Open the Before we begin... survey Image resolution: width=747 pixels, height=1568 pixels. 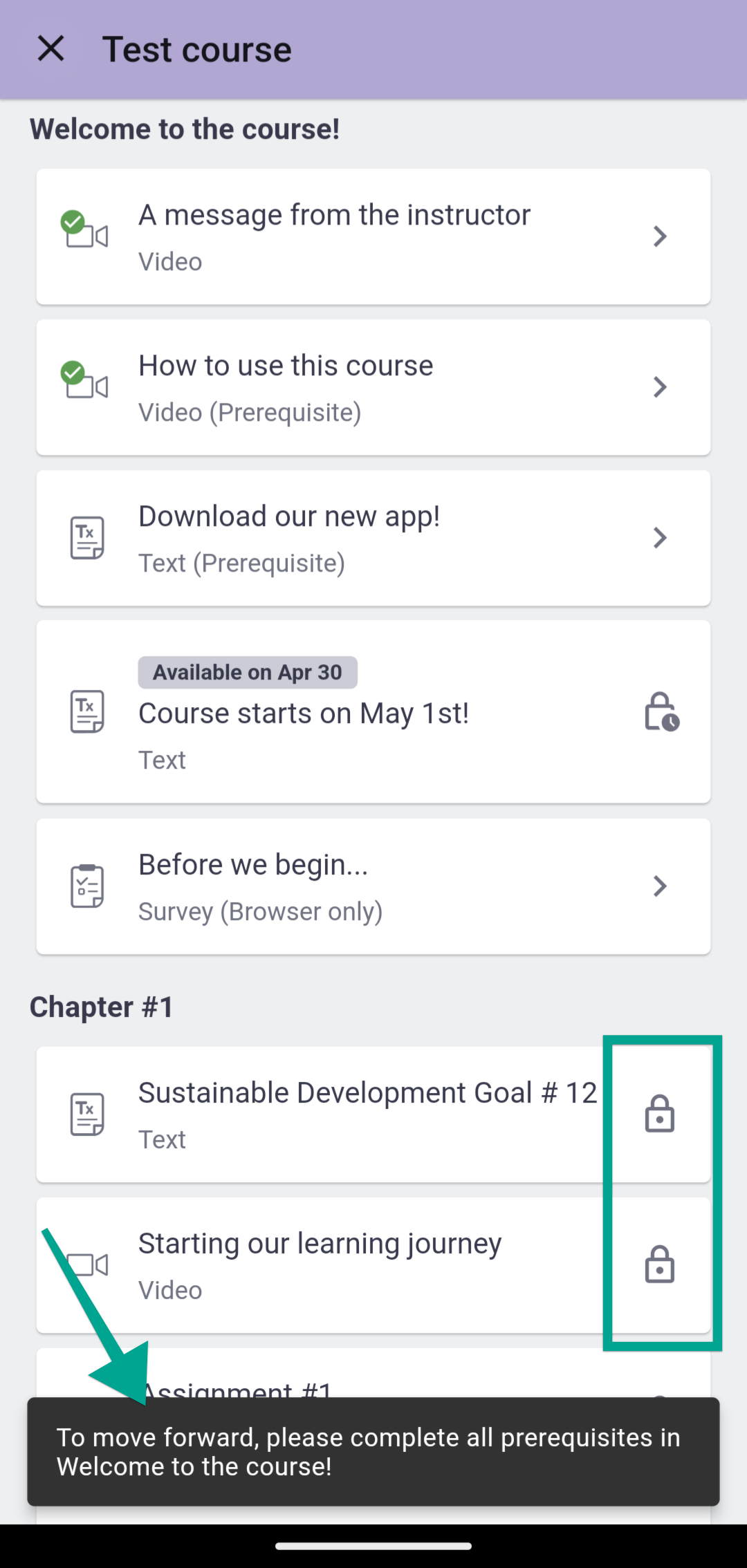373,886
